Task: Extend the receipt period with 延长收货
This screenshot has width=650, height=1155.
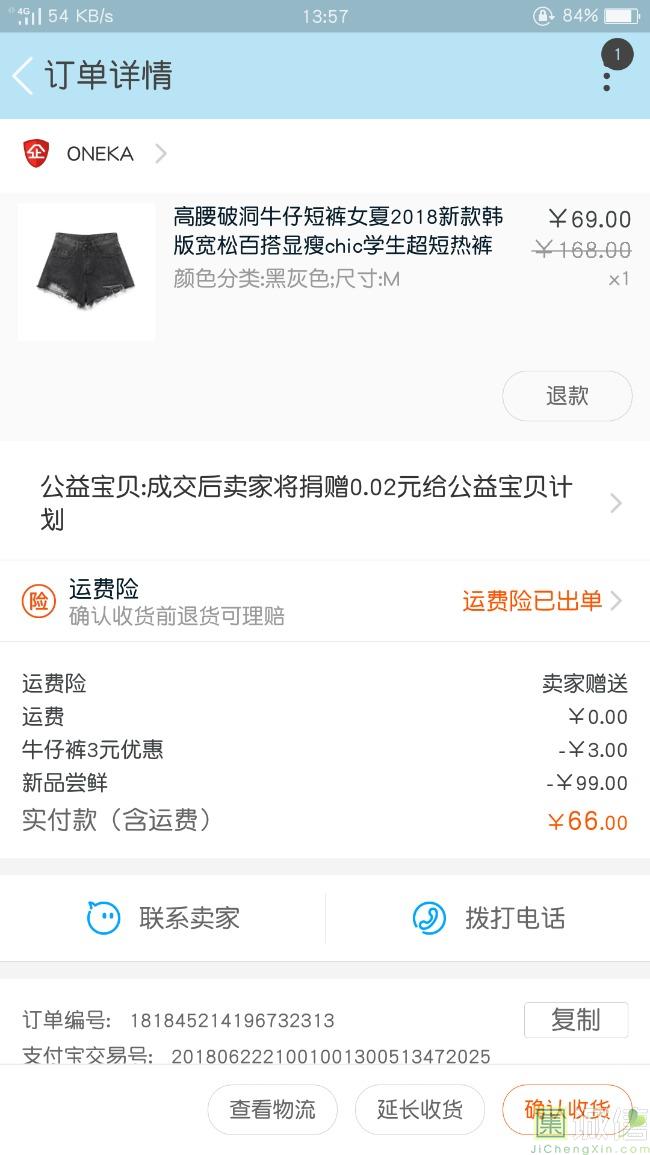Action: [x=419, y=1109]
